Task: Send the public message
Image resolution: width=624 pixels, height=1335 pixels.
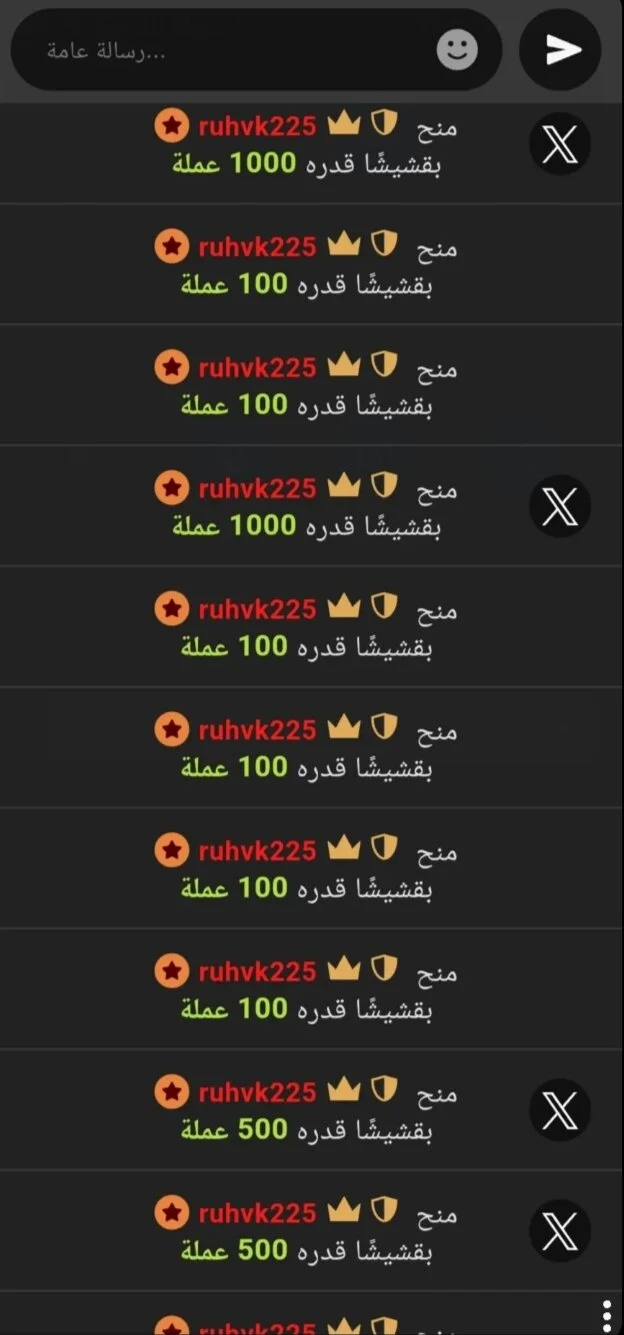Action: pyautogui.click(x=561, y=50)
